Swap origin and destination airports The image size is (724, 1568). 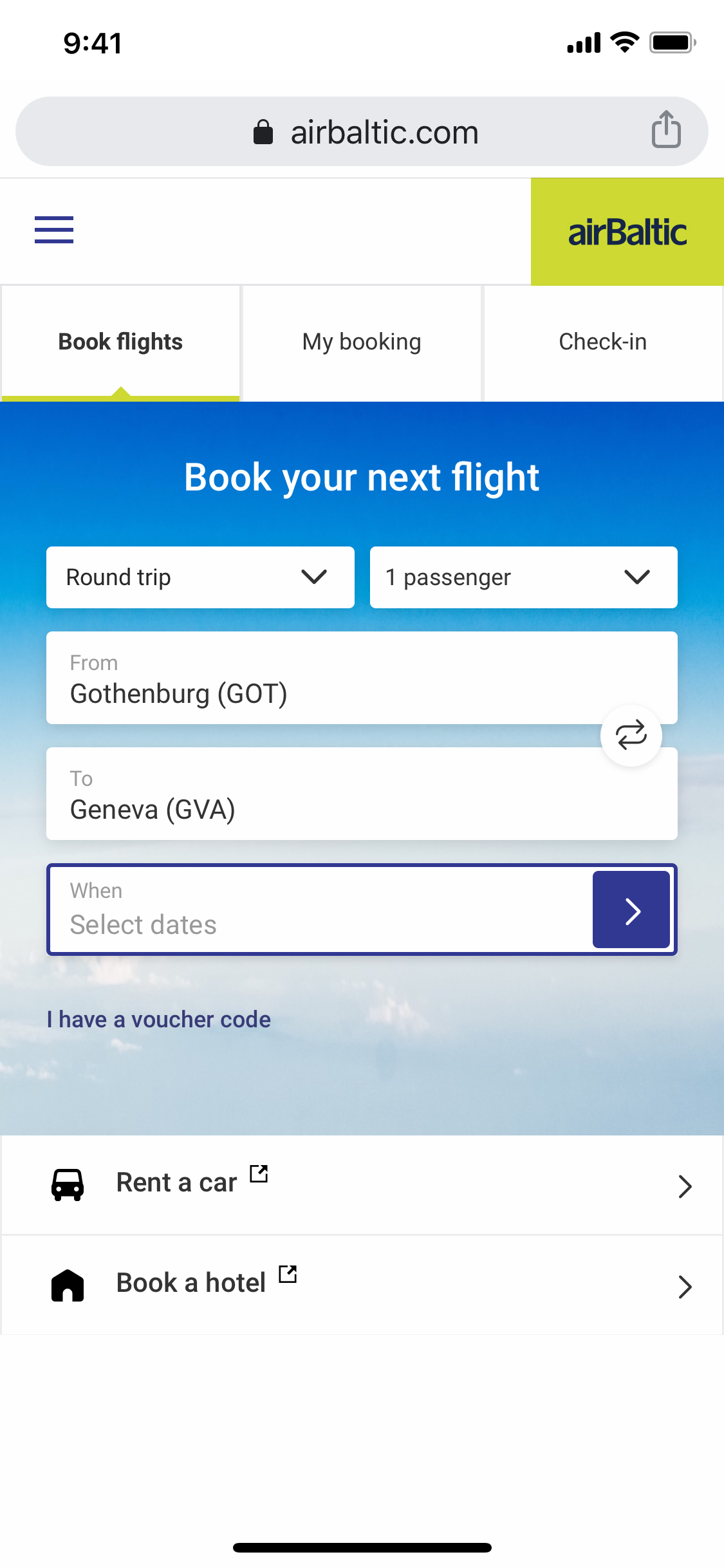point(631,735)
